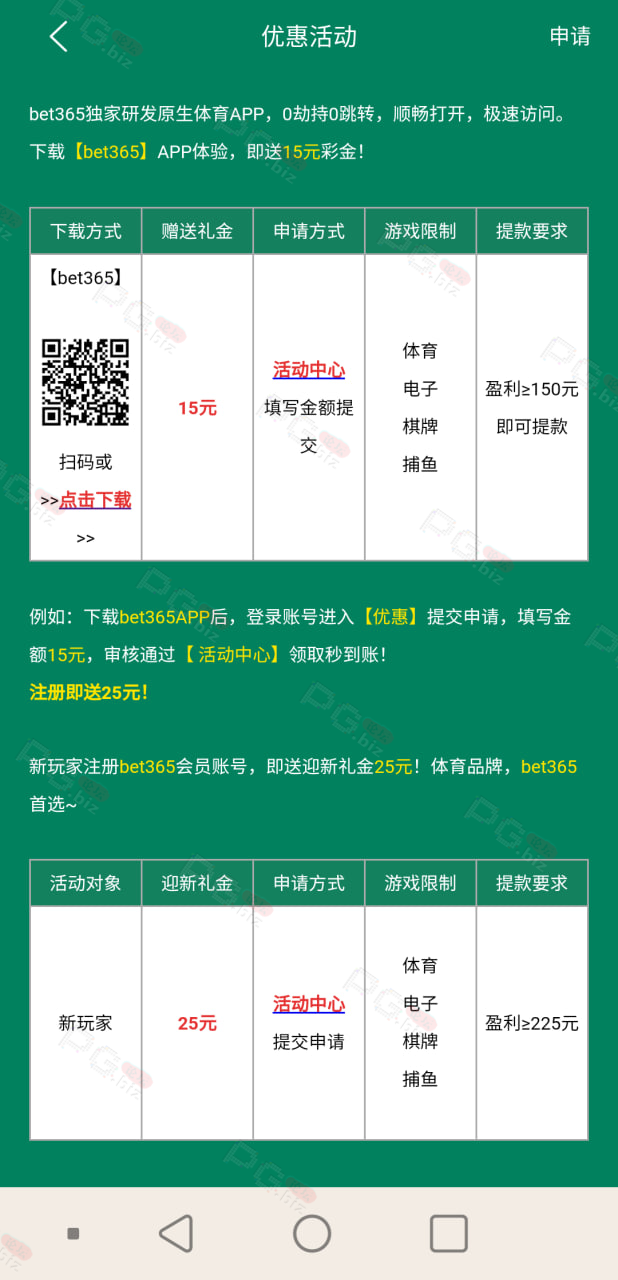Tap the 点击下载 download link
Viewport: 618px width, 1280px height.
point(95,500)
